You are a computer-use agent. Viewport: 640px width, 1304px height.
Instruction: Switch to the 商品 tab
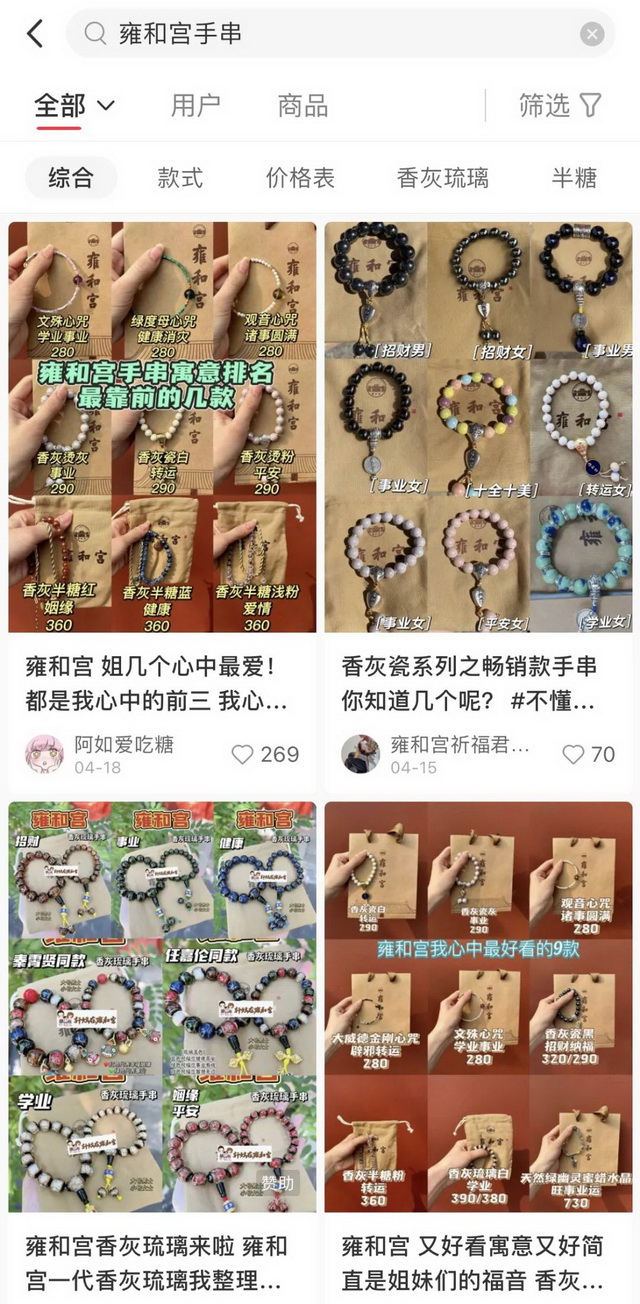point(302,105)
